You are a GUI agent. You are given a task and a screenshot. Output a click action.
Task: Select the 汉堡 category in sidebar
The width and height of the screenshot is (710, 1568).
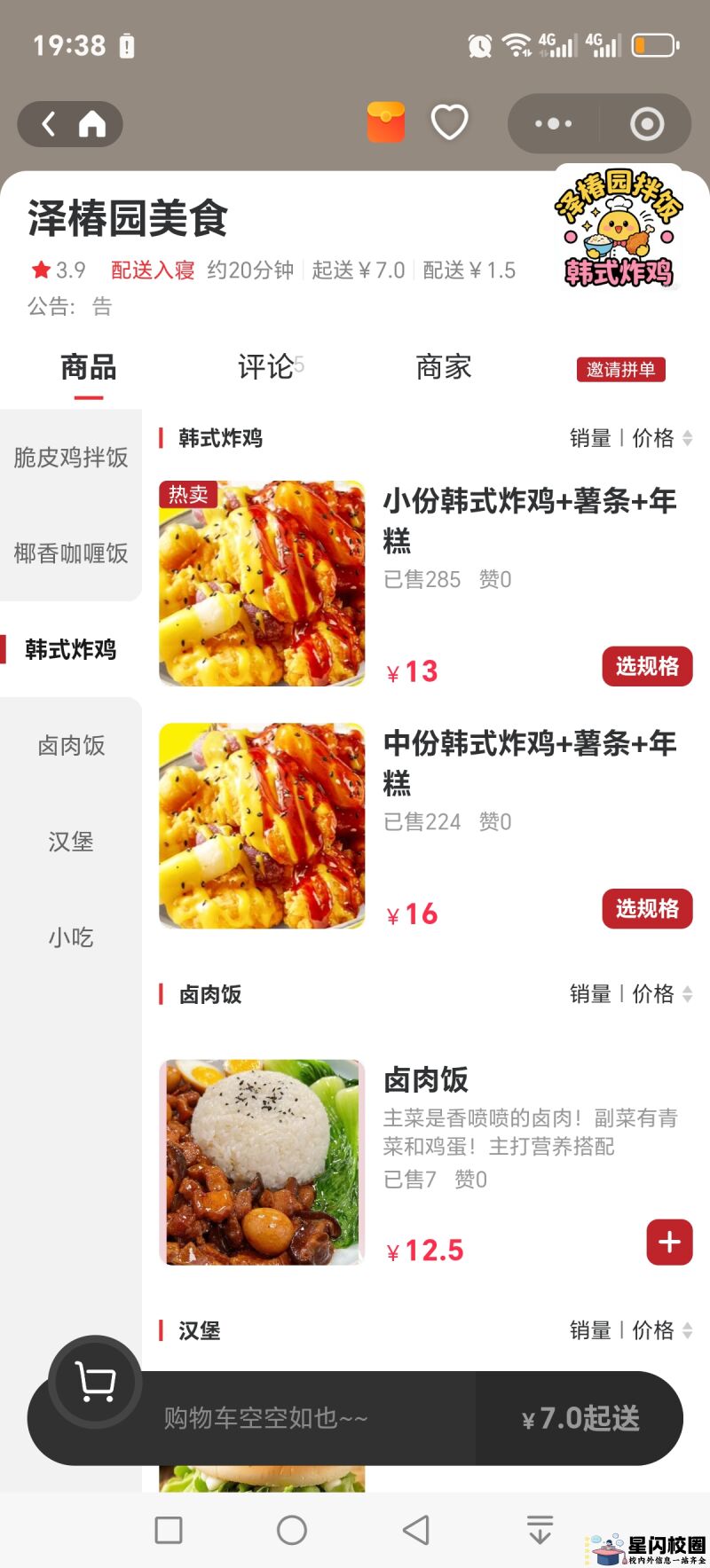point(71,842)
